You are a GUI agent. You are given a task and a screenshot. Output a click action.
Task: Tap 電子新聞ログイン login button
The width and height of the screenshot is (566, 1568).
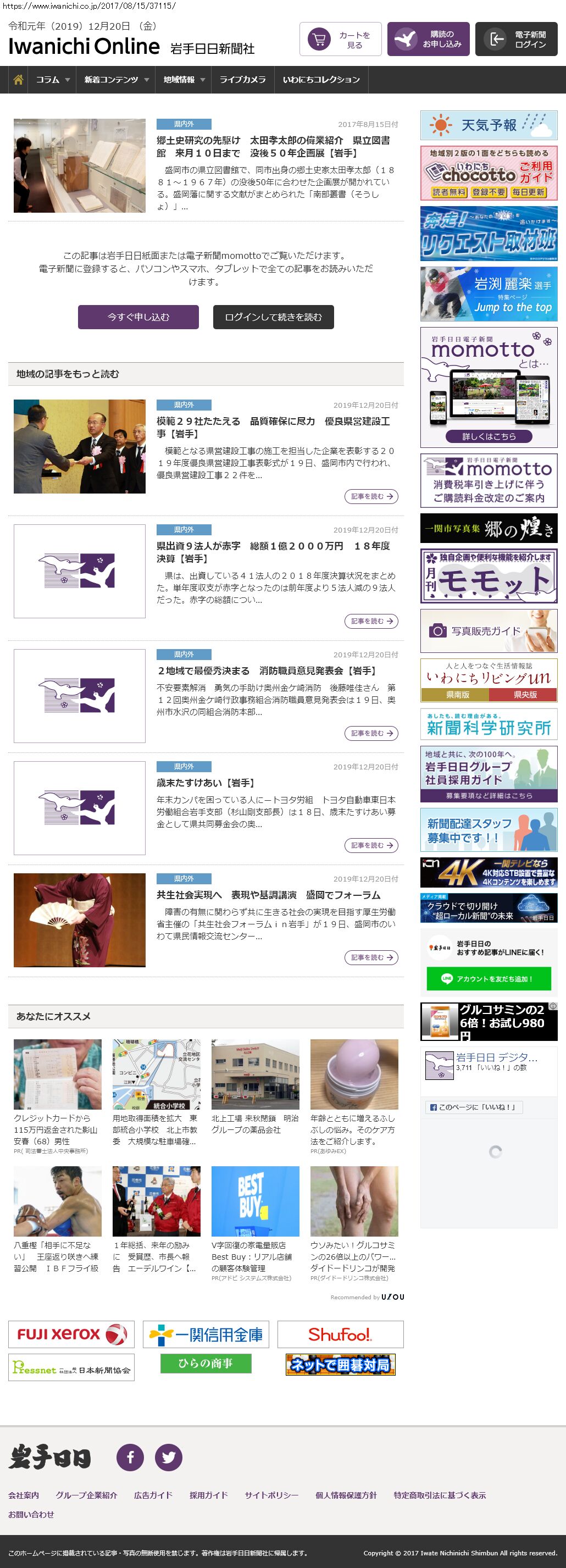coord(516,40)
